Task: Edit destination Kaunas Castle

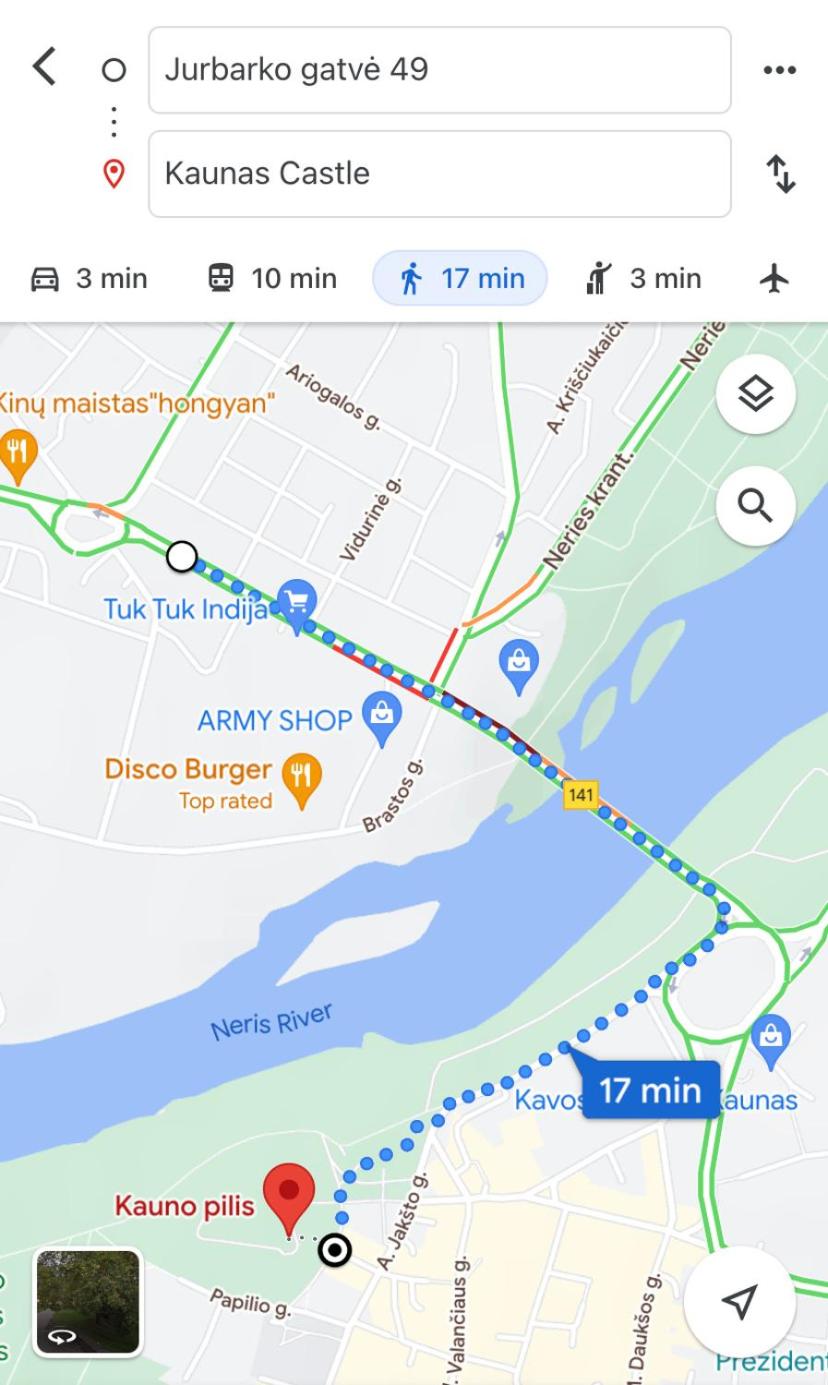Action: [439, 174]
